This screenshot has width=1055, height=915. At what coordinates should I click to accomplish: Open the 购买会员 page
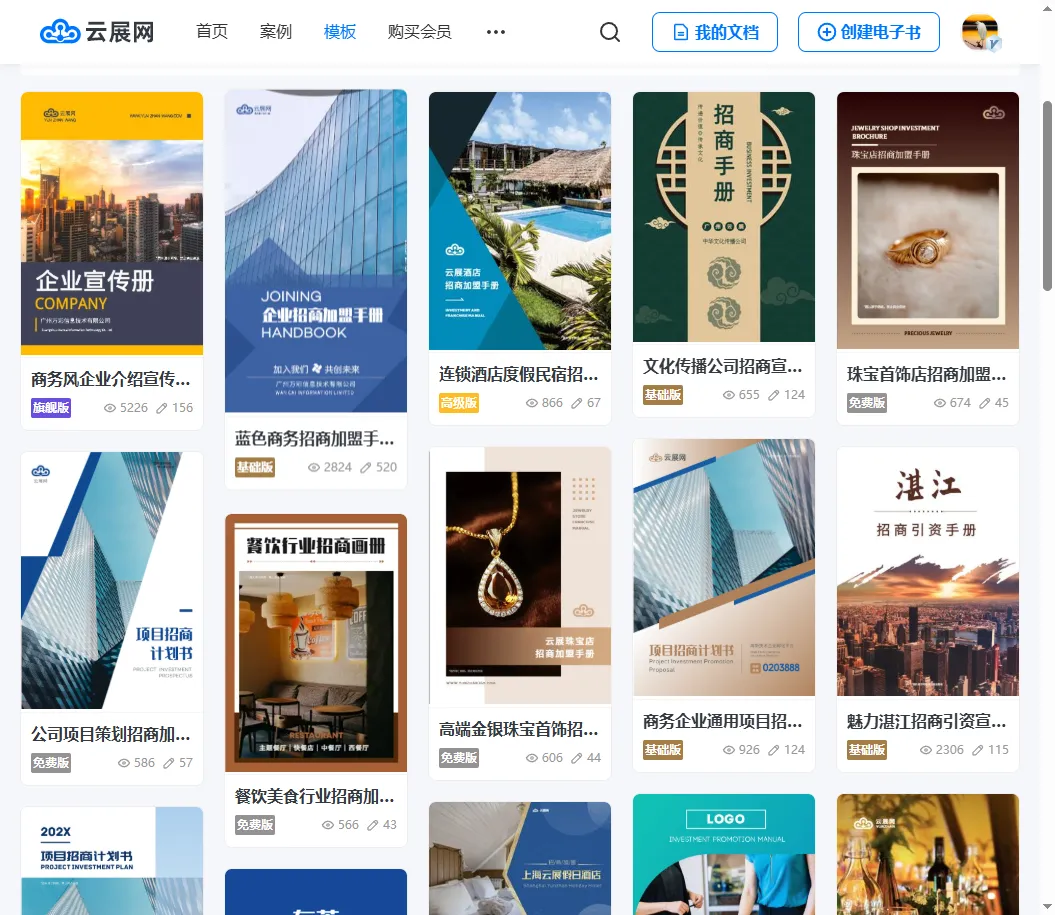[x=419, y=32]
